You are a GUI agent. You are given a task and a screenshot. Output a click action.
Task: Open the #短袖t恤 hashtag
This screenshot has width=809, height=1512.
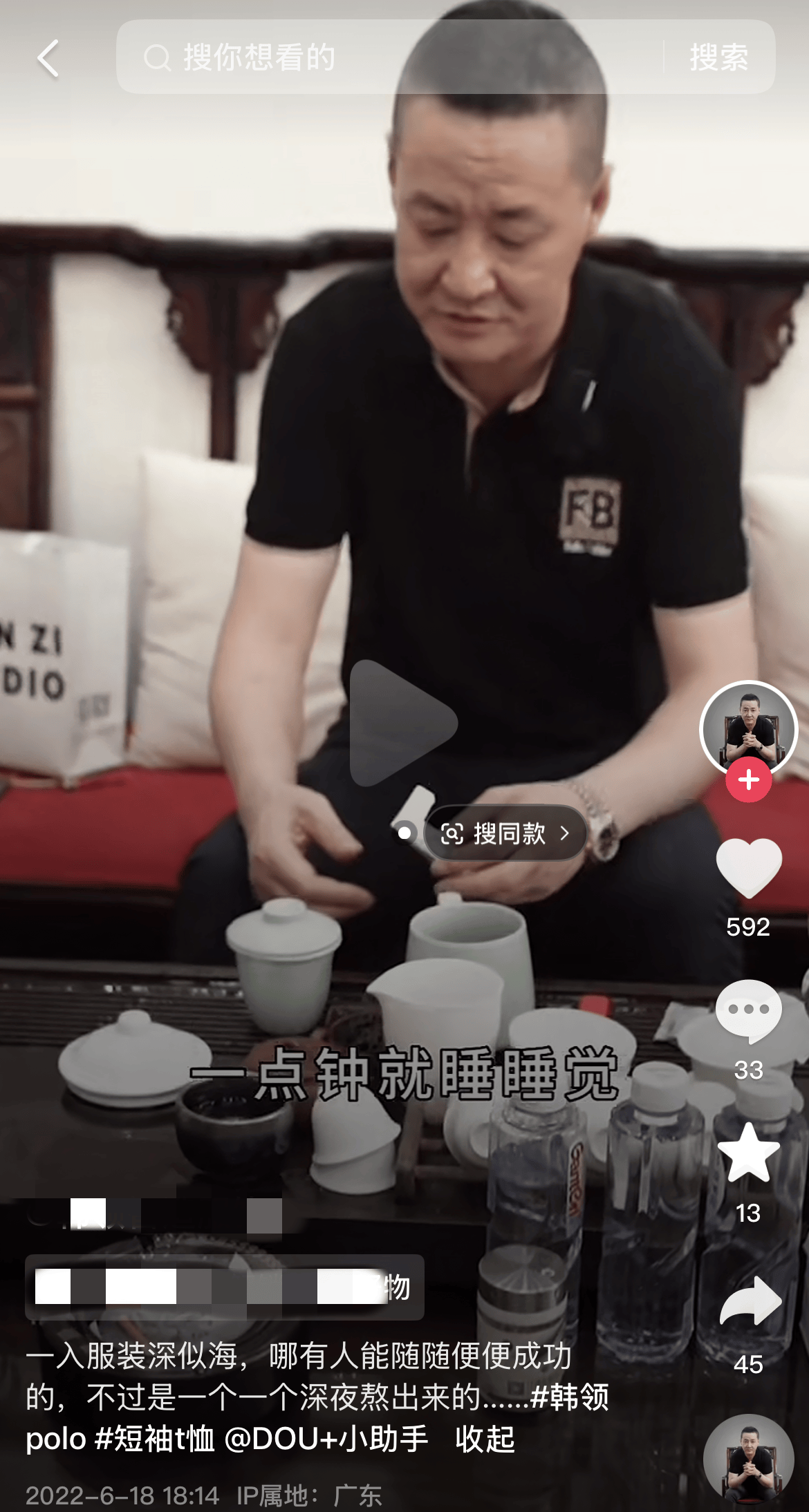pyautogui.click(x=155, y=1439)
